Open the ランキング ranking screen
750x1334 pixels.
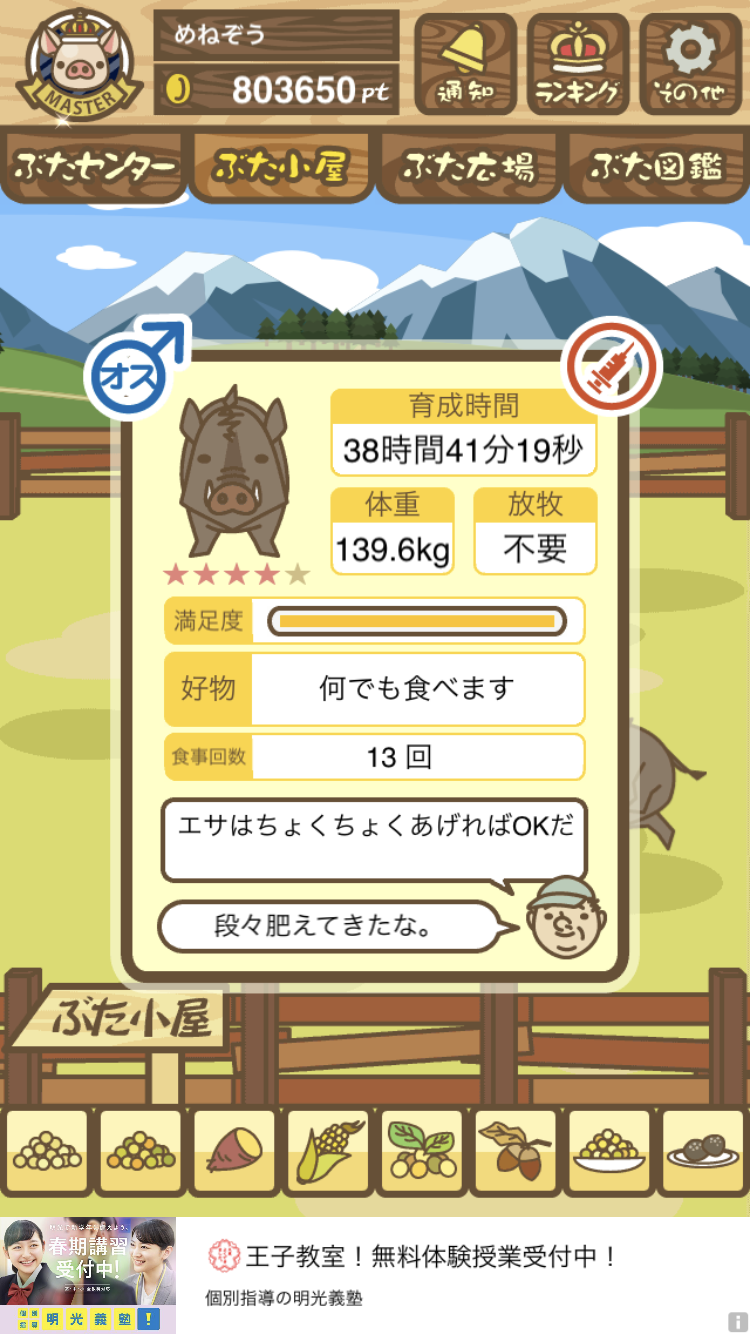click(578, 64)
